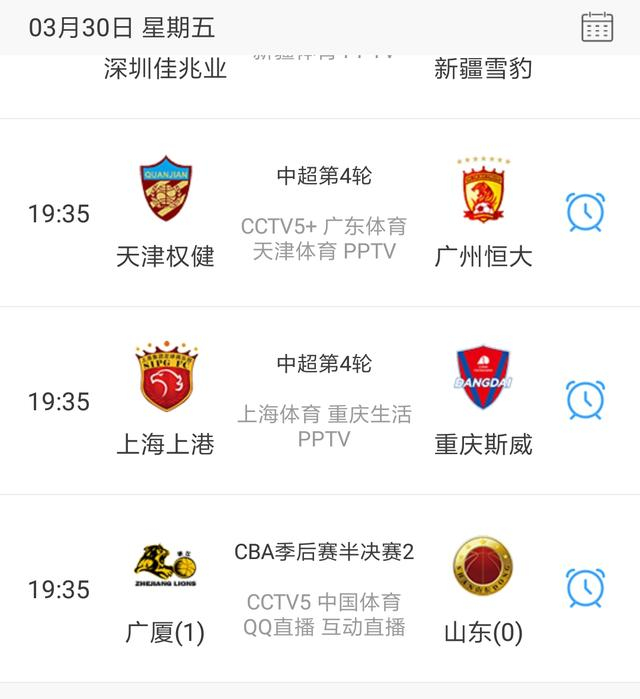Set reminder for 上海上港 vs 重庆斯威
This screenshot has height=699, width=640.
(x=585, y=400)
